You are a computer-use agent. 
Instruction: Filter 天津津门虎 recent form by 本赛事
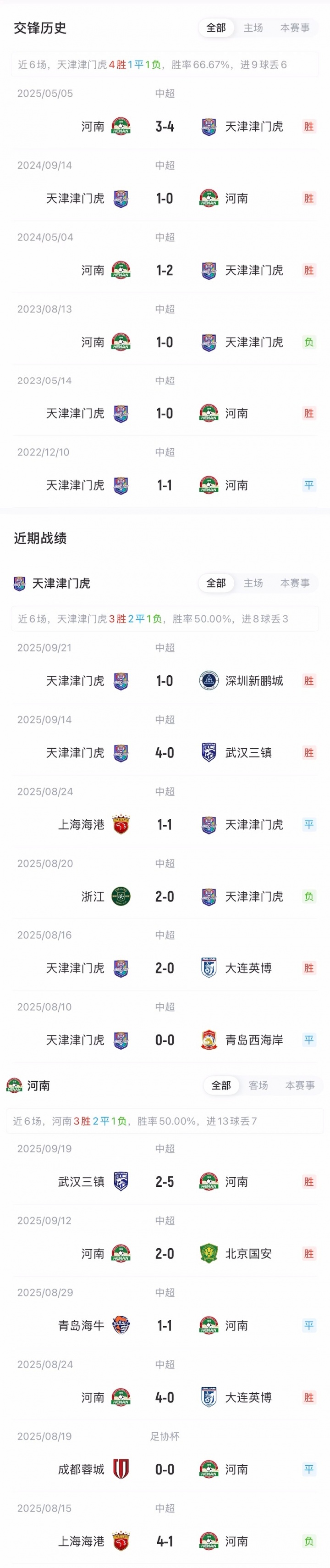(x=295, y=583)
